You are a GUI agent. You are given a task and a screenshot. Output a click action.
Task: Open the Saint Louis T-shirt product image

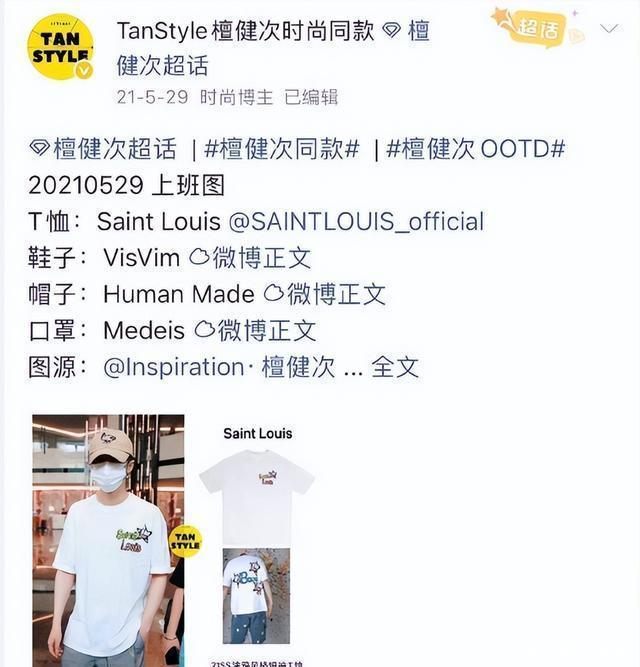click(257, 497)
